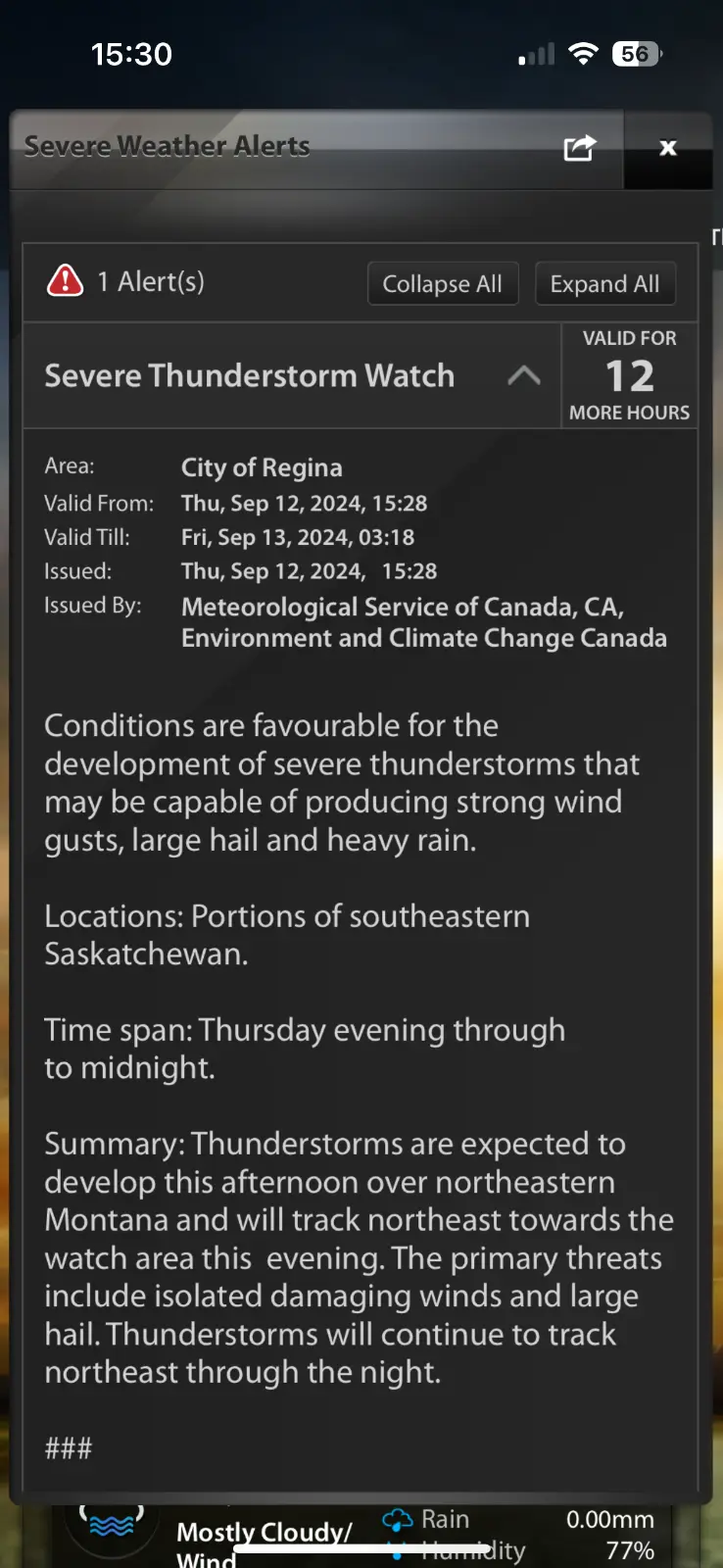Close the Severe Weather Alerts panel
723x1568 pixels.
coord(668,148)
